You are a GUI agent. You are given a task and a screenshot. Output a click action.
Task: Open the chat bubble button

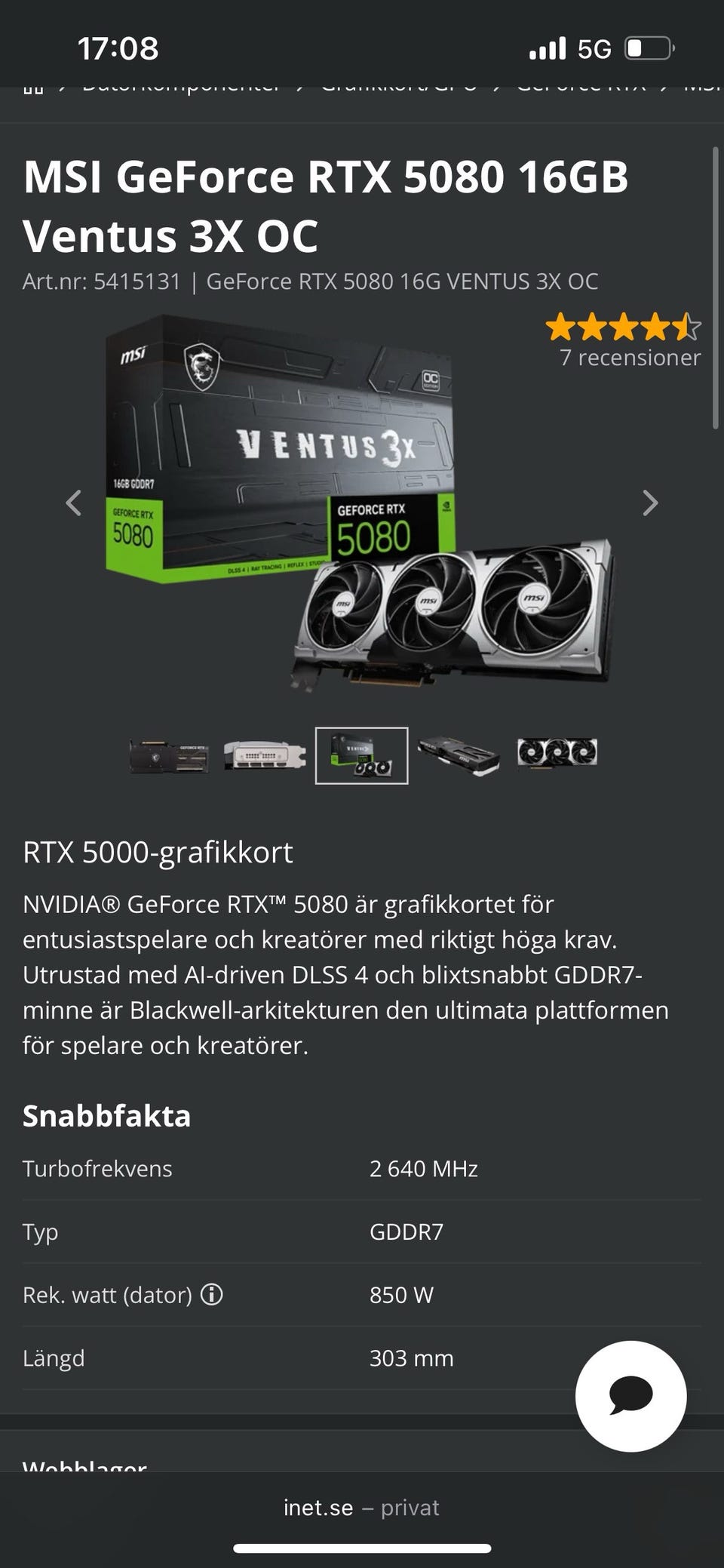630,1396
